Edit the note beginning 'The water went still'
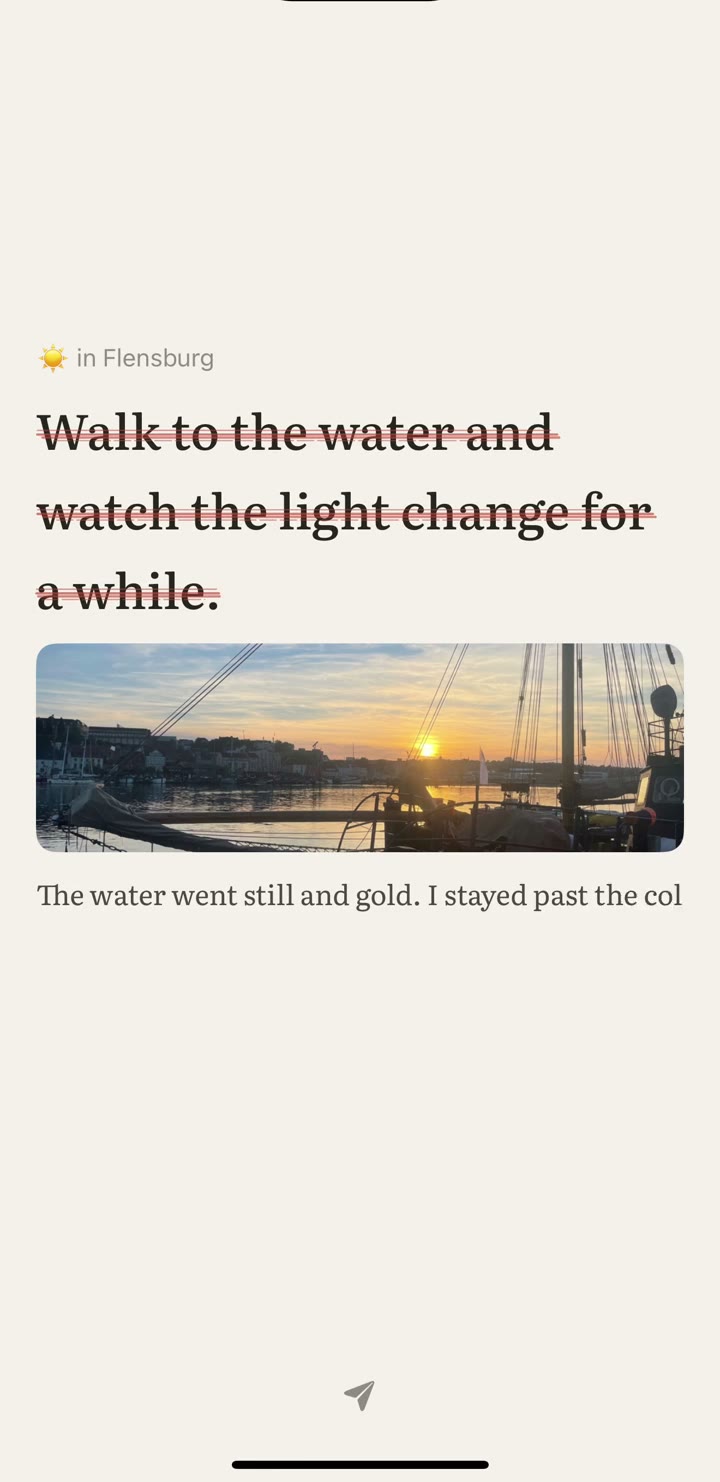Image resolution: width=720 pixels, height=1482 pixels. coord(360,895)
